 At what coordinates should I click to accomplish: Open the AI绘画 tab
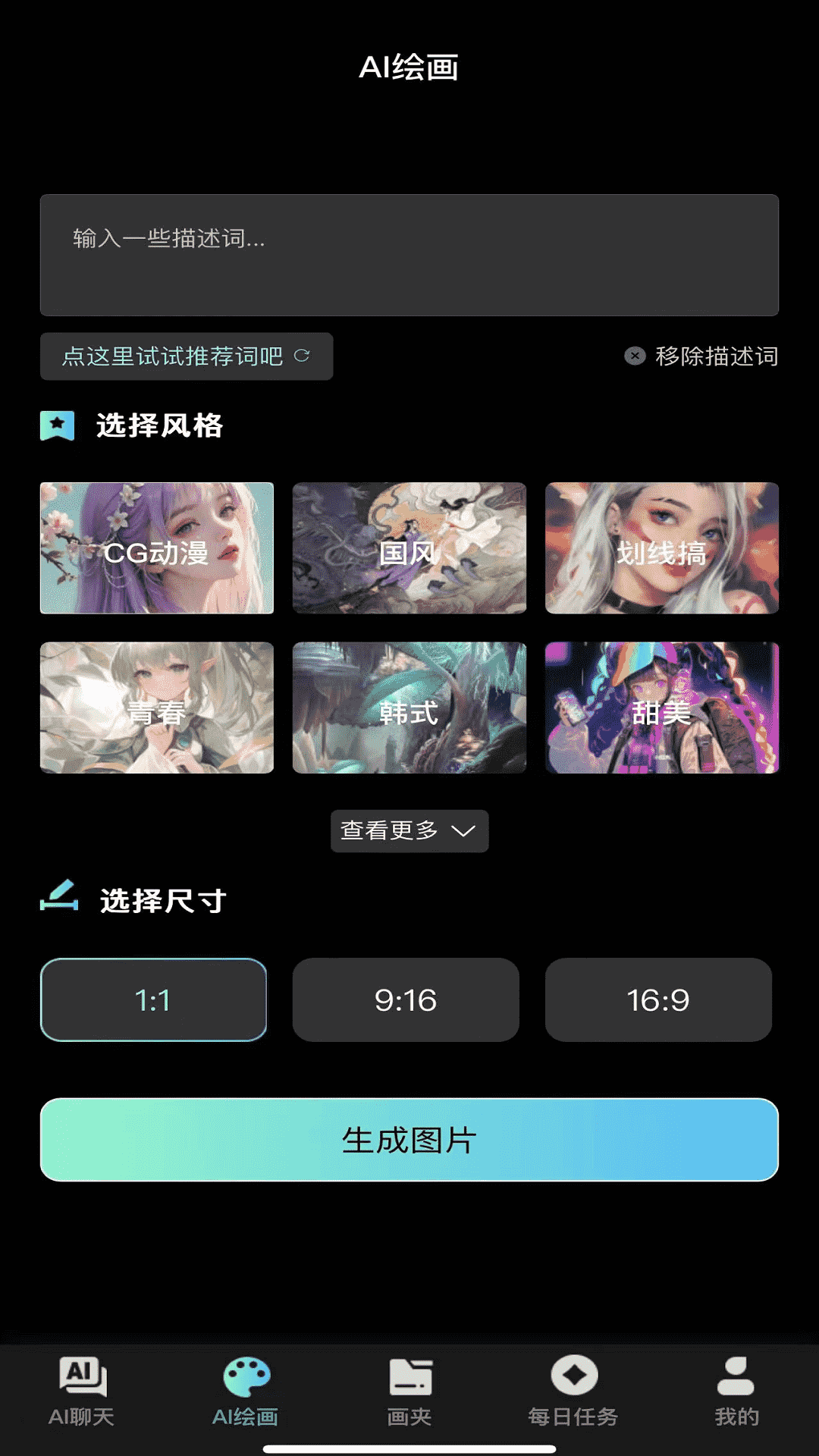coord(246,1392)
